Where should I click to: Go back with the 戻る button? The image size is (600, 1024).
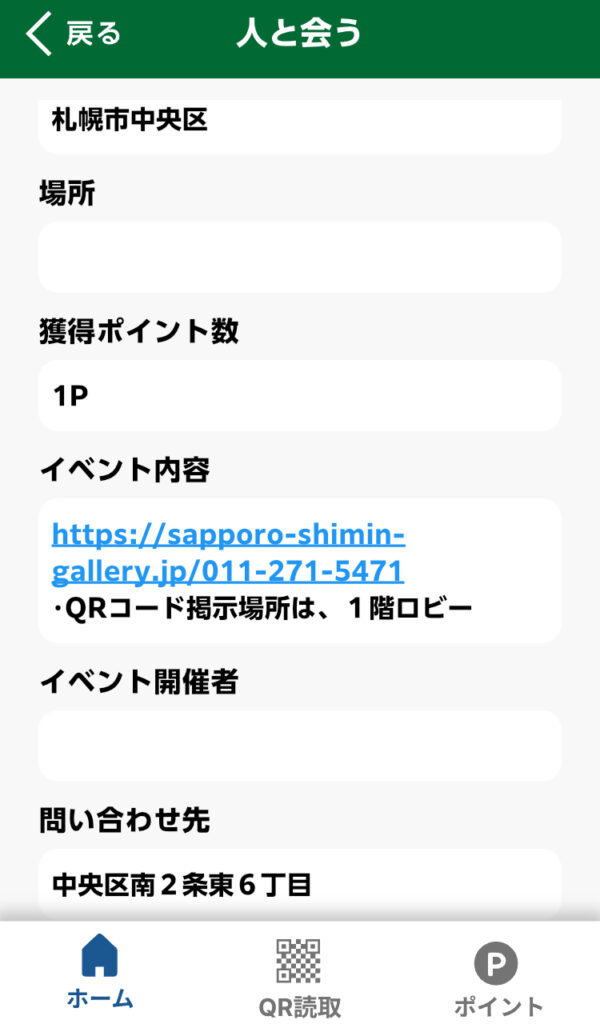click(x=72, y=34)
